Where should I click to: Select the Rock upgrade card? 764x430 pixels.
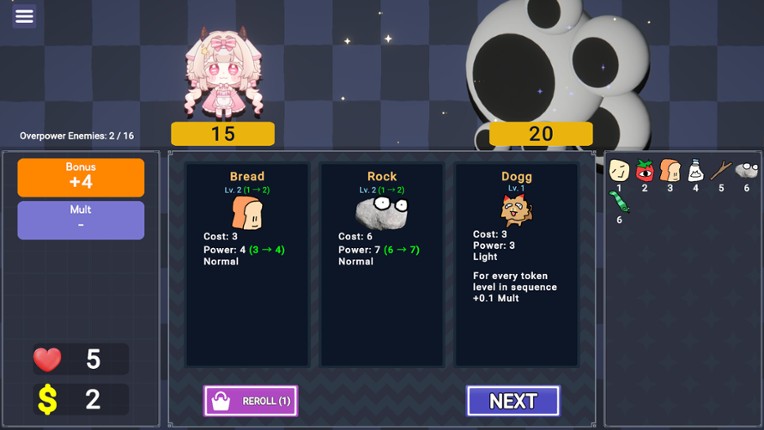(382, 264)
